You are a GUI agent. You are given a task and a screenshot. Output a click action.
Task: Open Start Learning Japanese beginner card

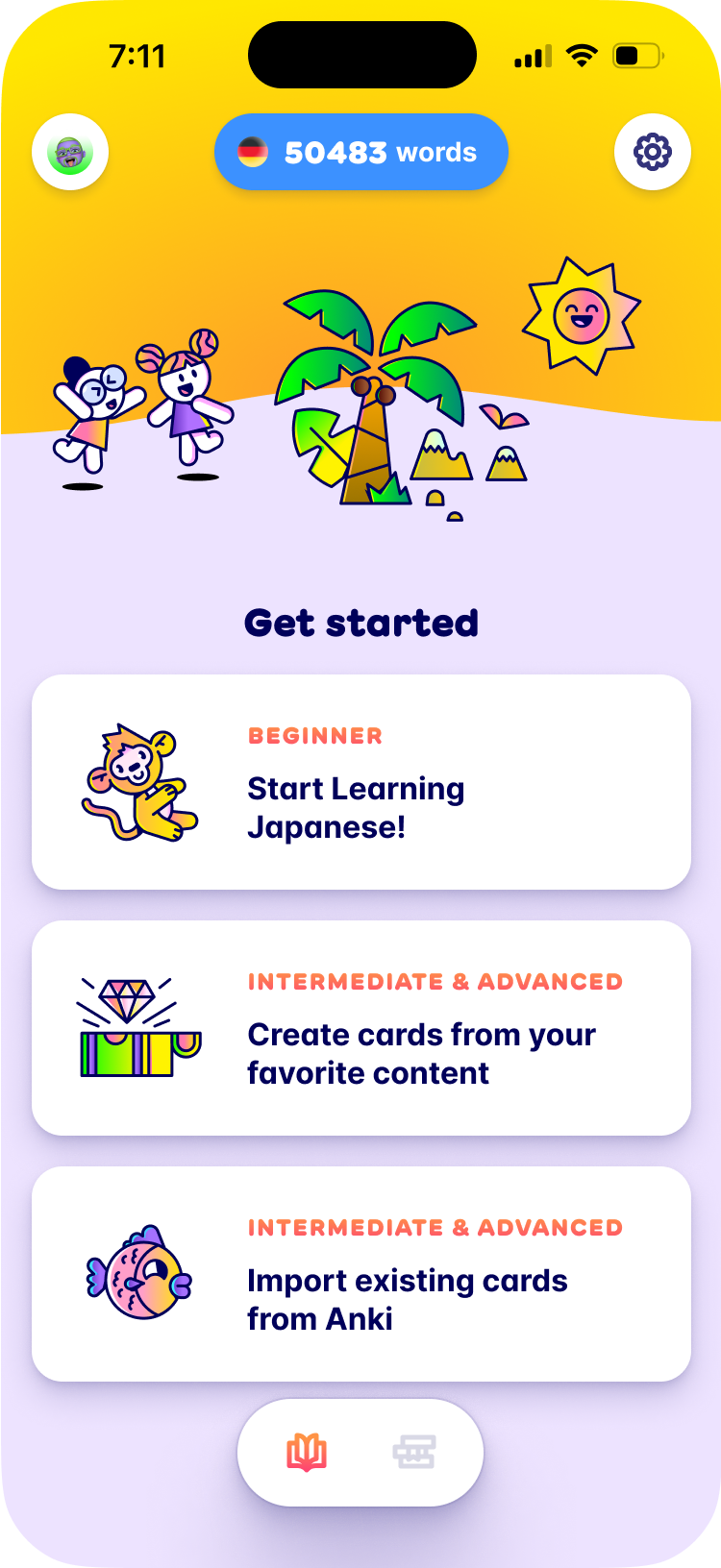[360, 782]
